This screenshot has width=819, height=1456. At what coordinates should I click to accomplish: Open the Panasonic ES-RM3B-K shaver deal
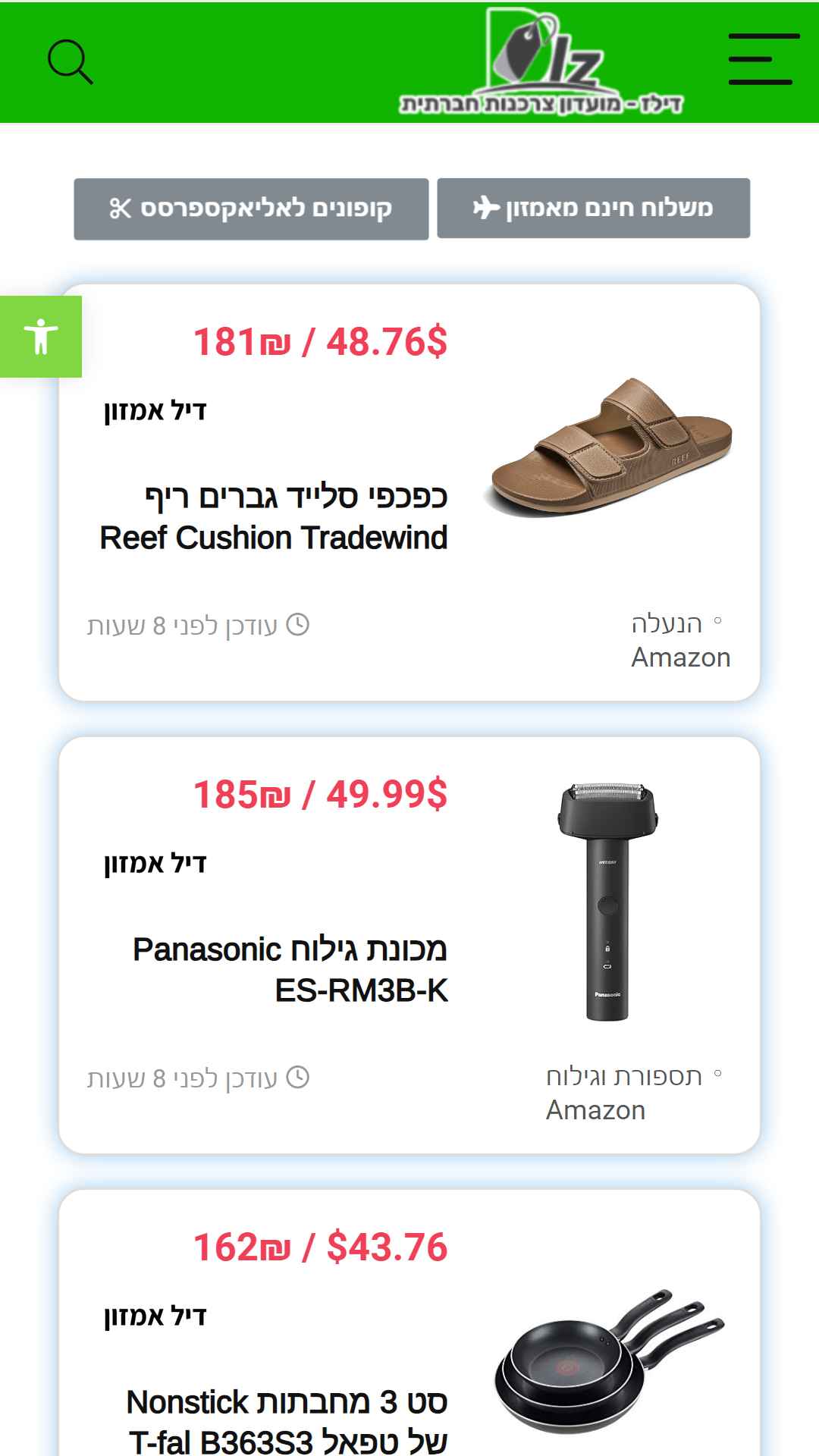[290, 970]
